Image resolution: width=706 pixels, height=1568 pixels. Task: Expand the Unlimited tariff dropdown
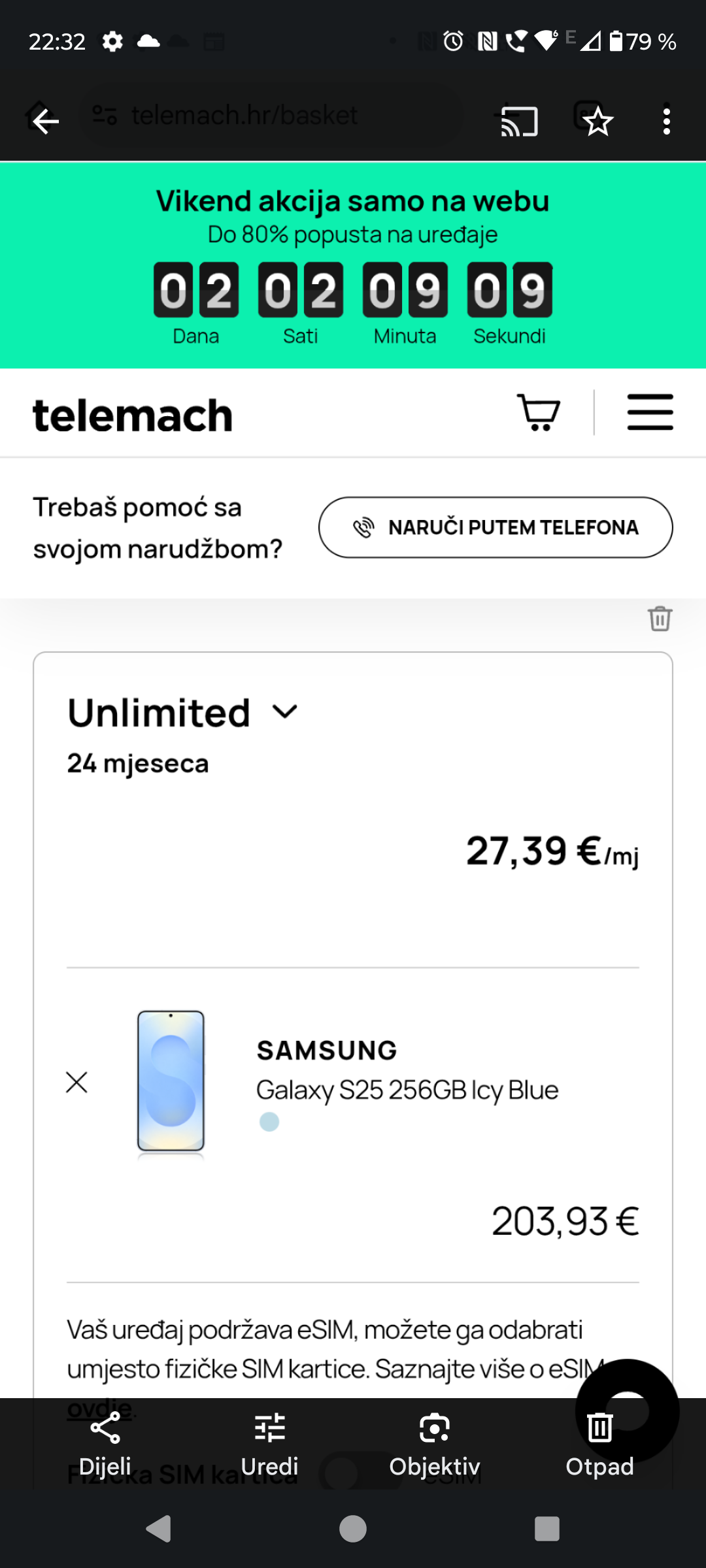tap(284, 711)
